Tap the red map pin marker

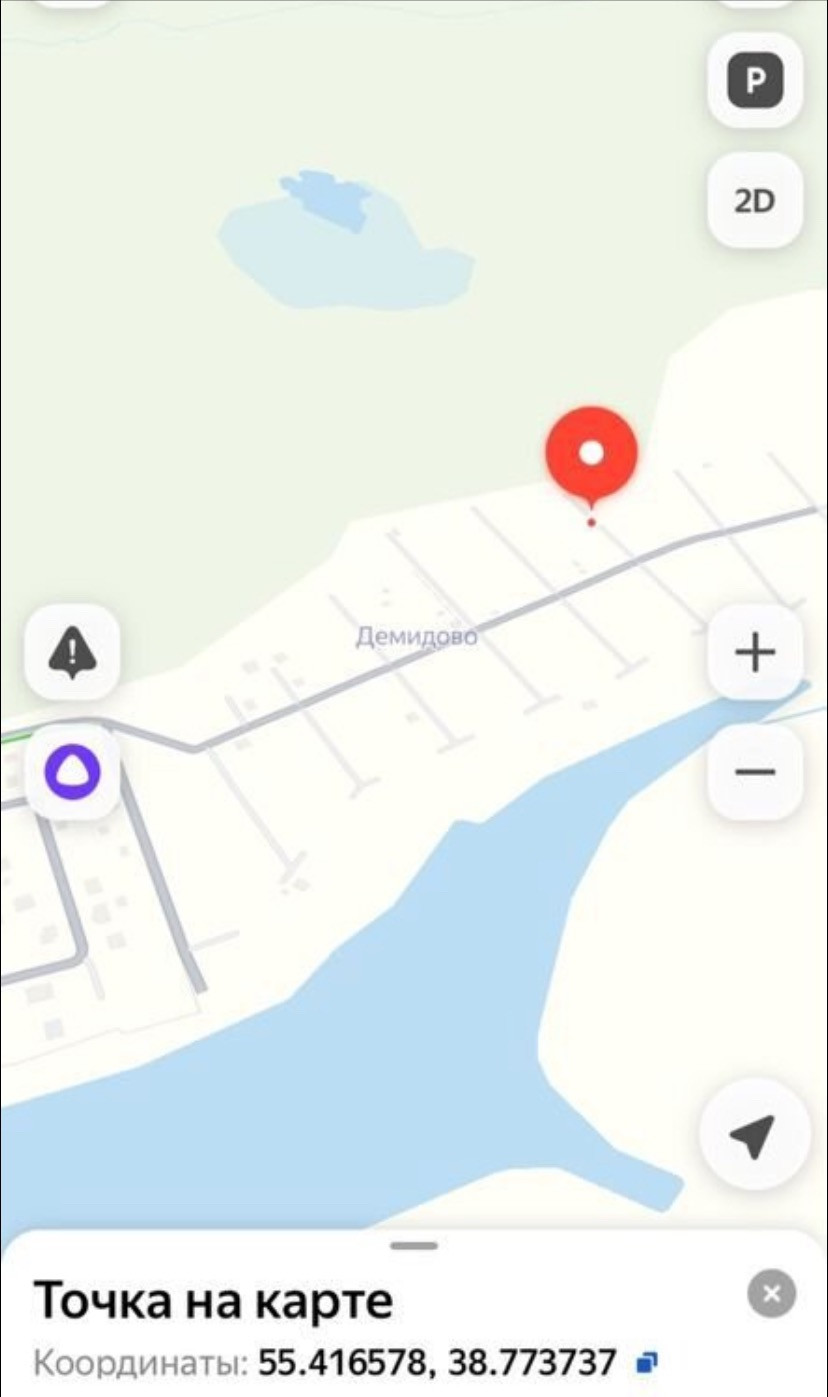(x=591, y=455)
